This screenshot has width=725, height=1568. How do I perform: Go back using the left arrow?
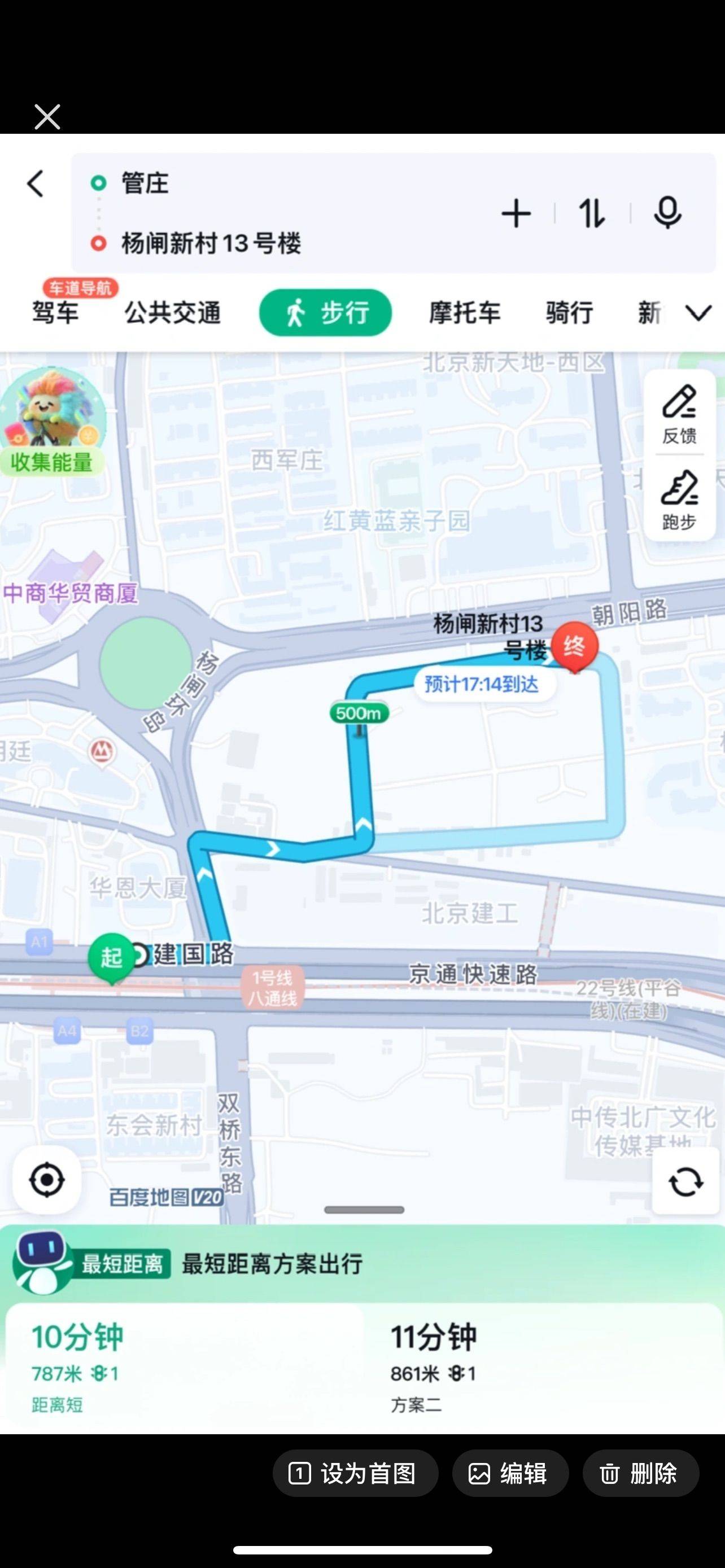[x=36, y=183]
